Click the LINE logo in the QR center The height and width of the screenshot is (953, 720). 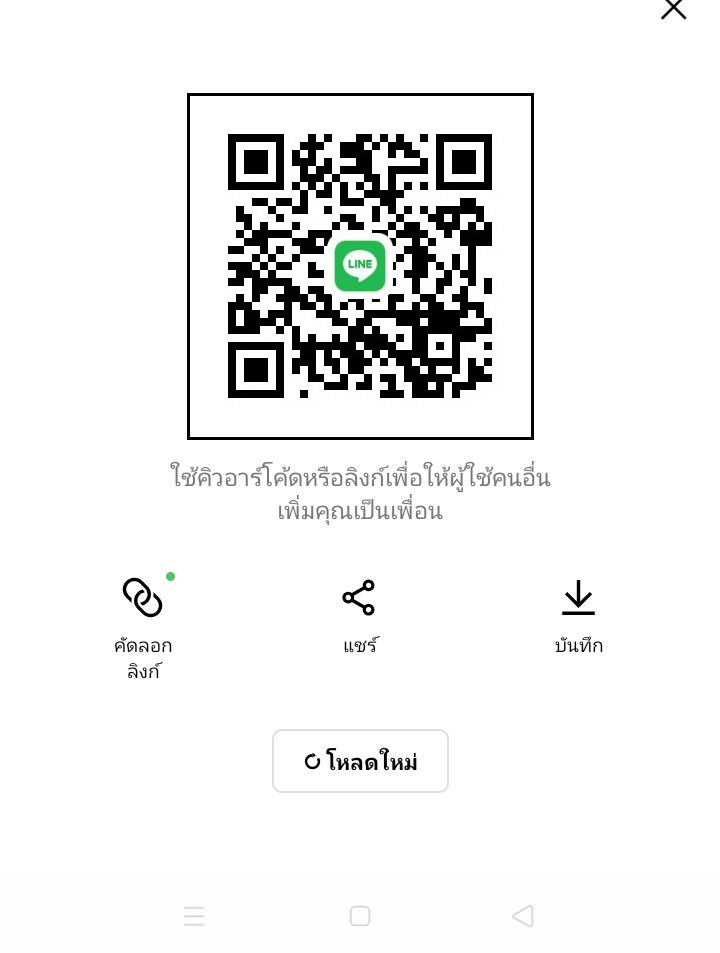coord(359,265)
